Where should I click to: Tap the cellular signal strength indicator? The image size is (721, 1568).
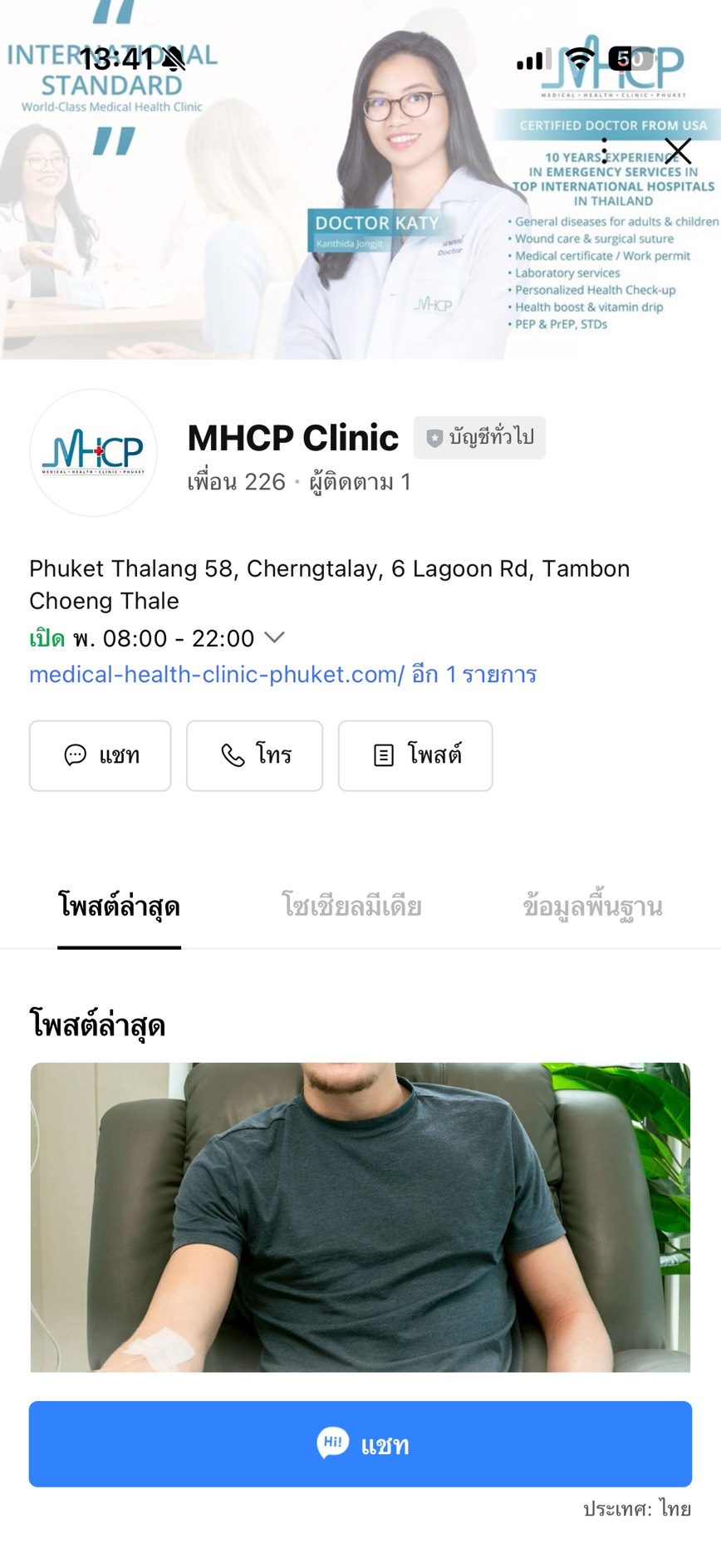click(531, 60)
